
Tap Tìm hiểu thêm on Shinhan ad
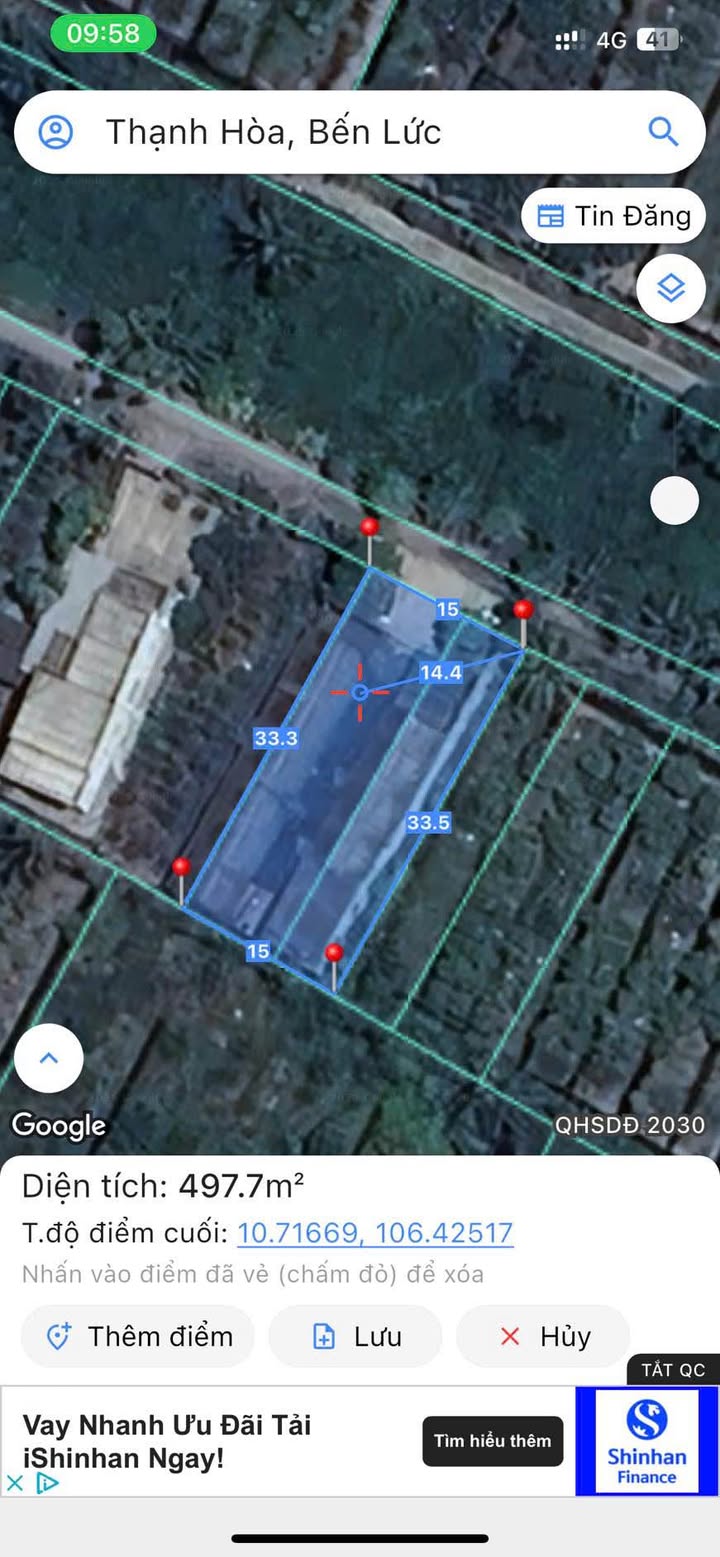pos(493,1441)
